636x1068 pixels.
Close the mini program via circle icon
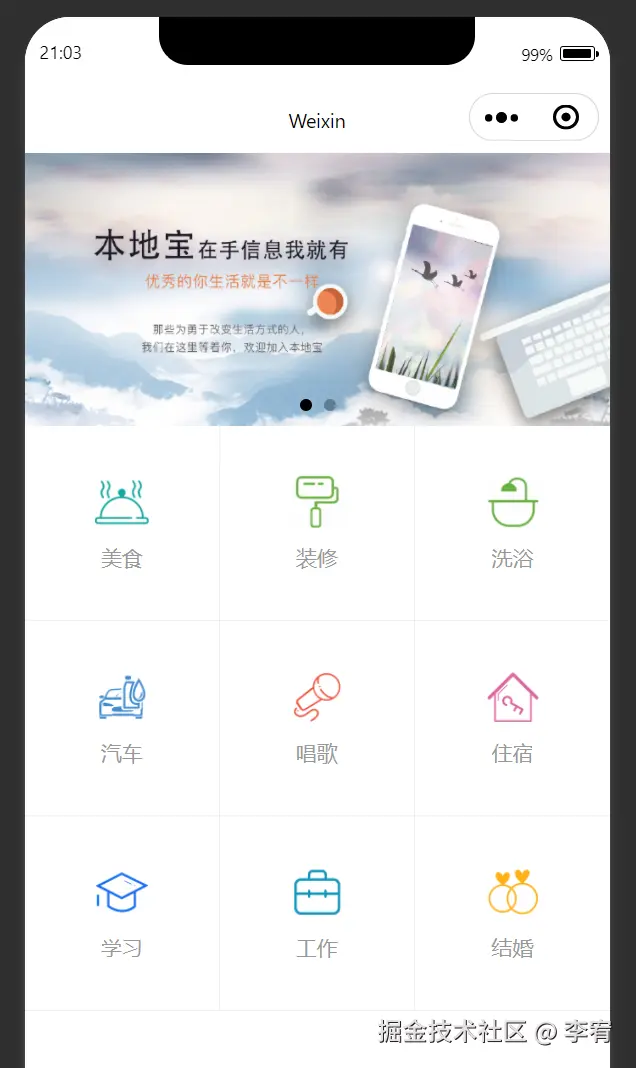(x=565, y=118)
